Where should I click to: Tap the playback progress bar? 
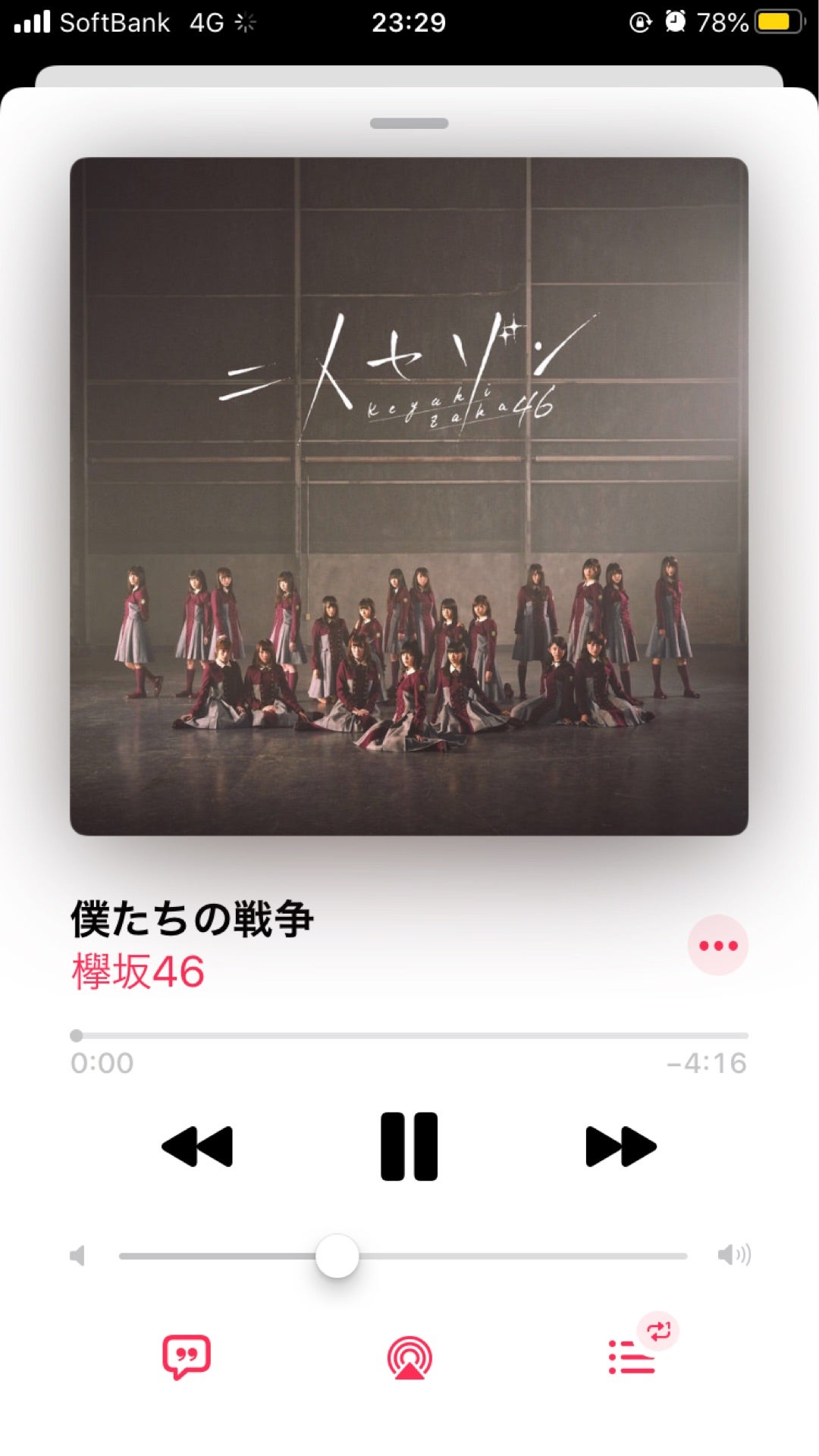pyautogui.click(x=409, y=1035)
